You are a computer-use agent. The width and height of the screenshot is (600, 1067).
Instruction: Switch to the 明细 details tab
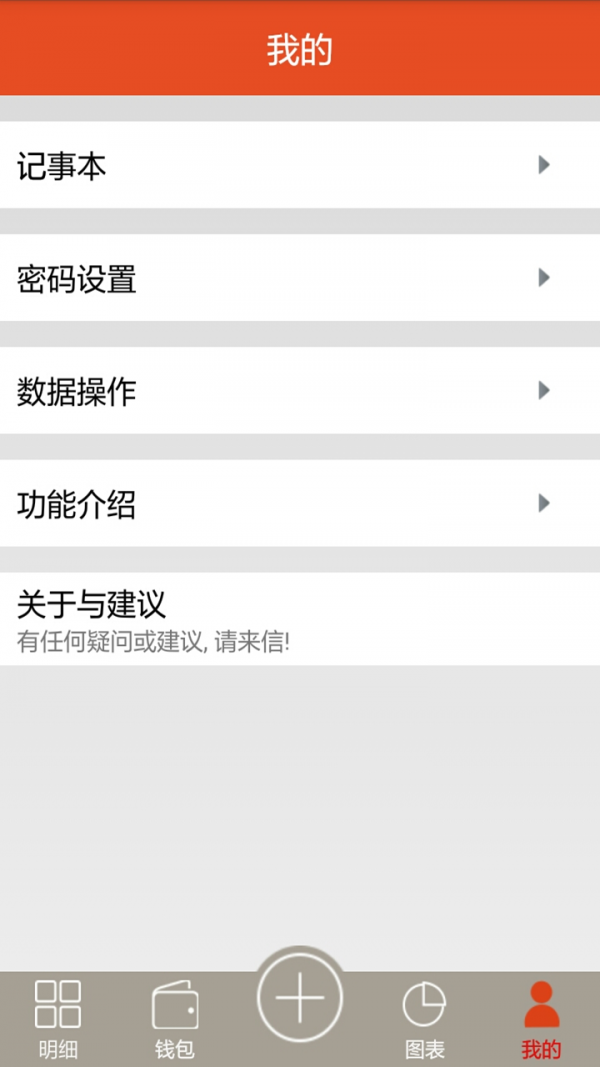click(x=58, y=1019)
